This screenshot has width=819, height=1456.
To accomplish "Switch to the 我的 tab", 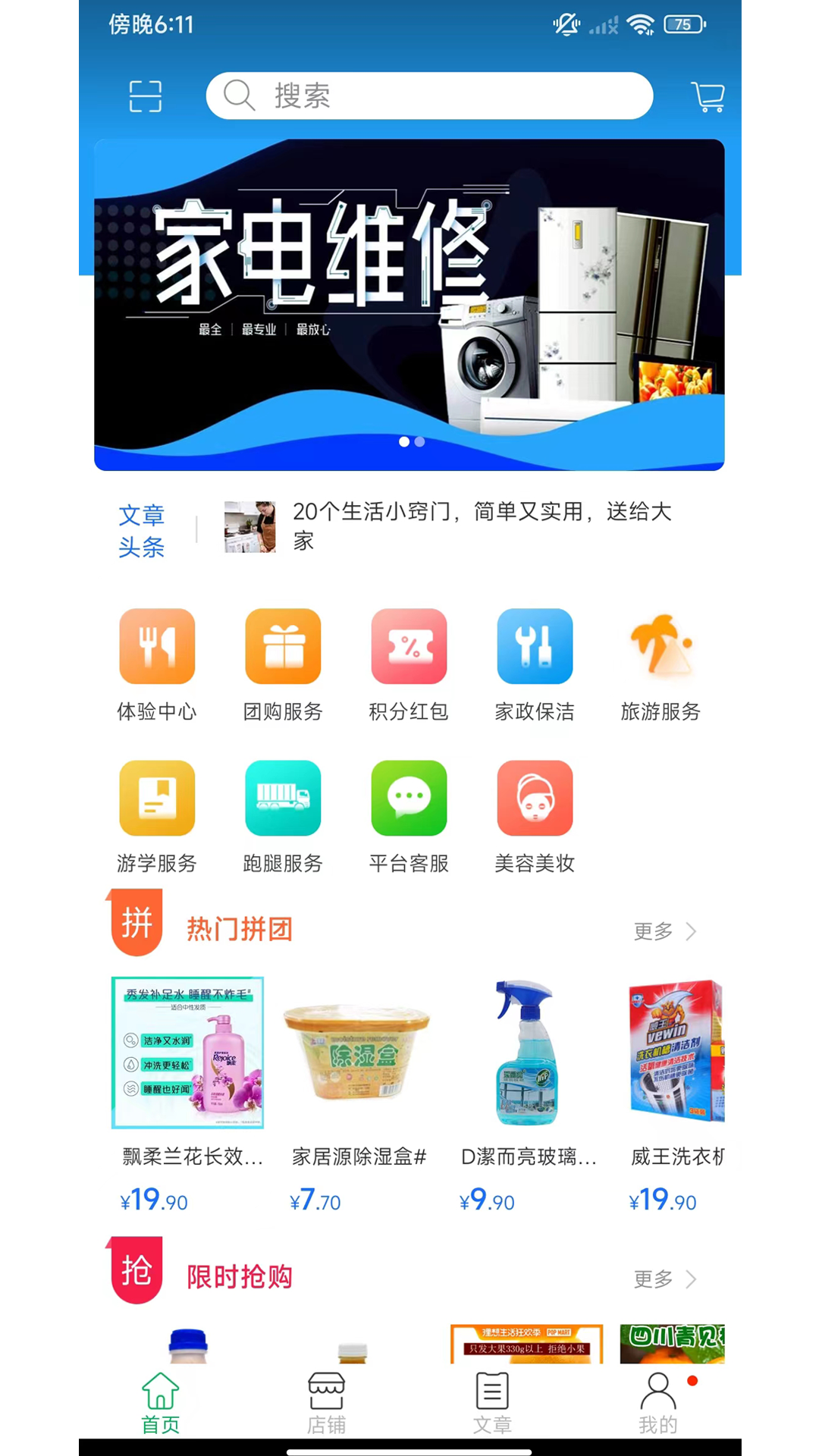I will click(657, 1402).
